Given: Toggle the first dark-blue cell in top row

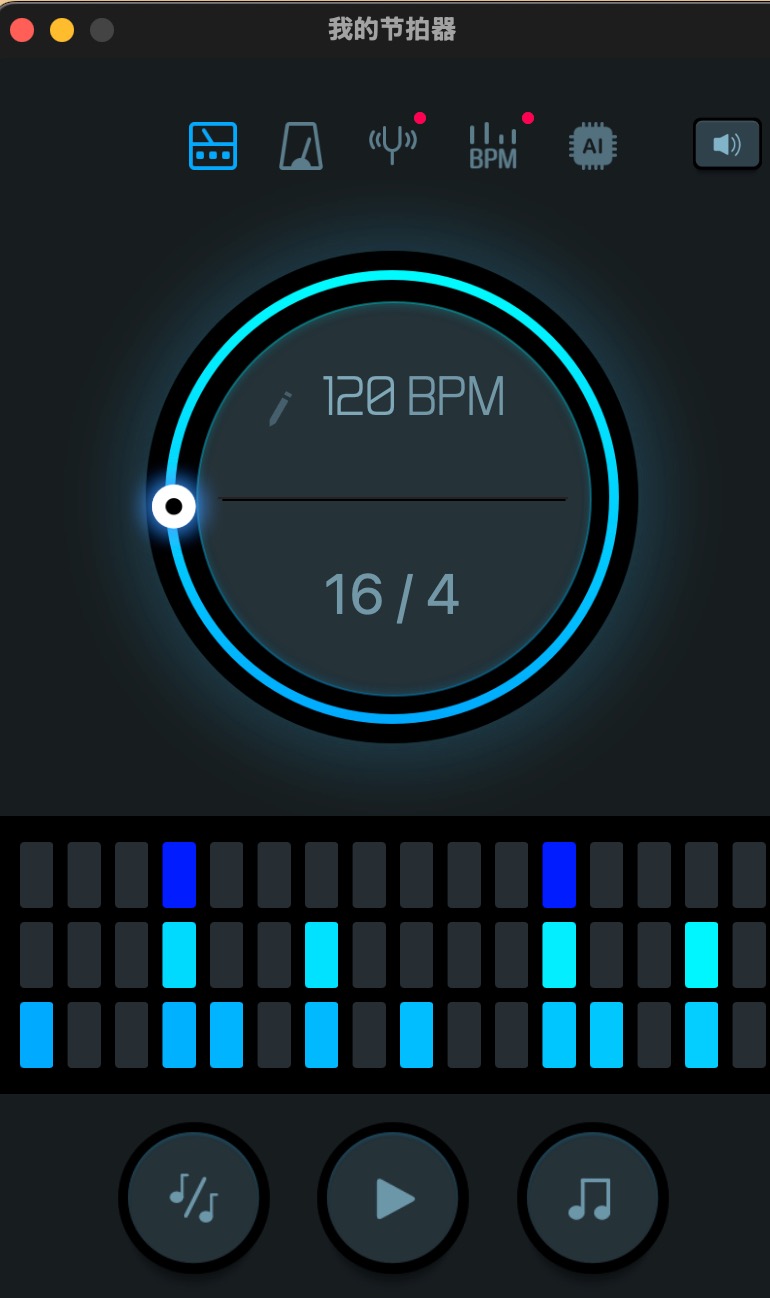Looking at the screenshot, I should (x=179, y=875).
